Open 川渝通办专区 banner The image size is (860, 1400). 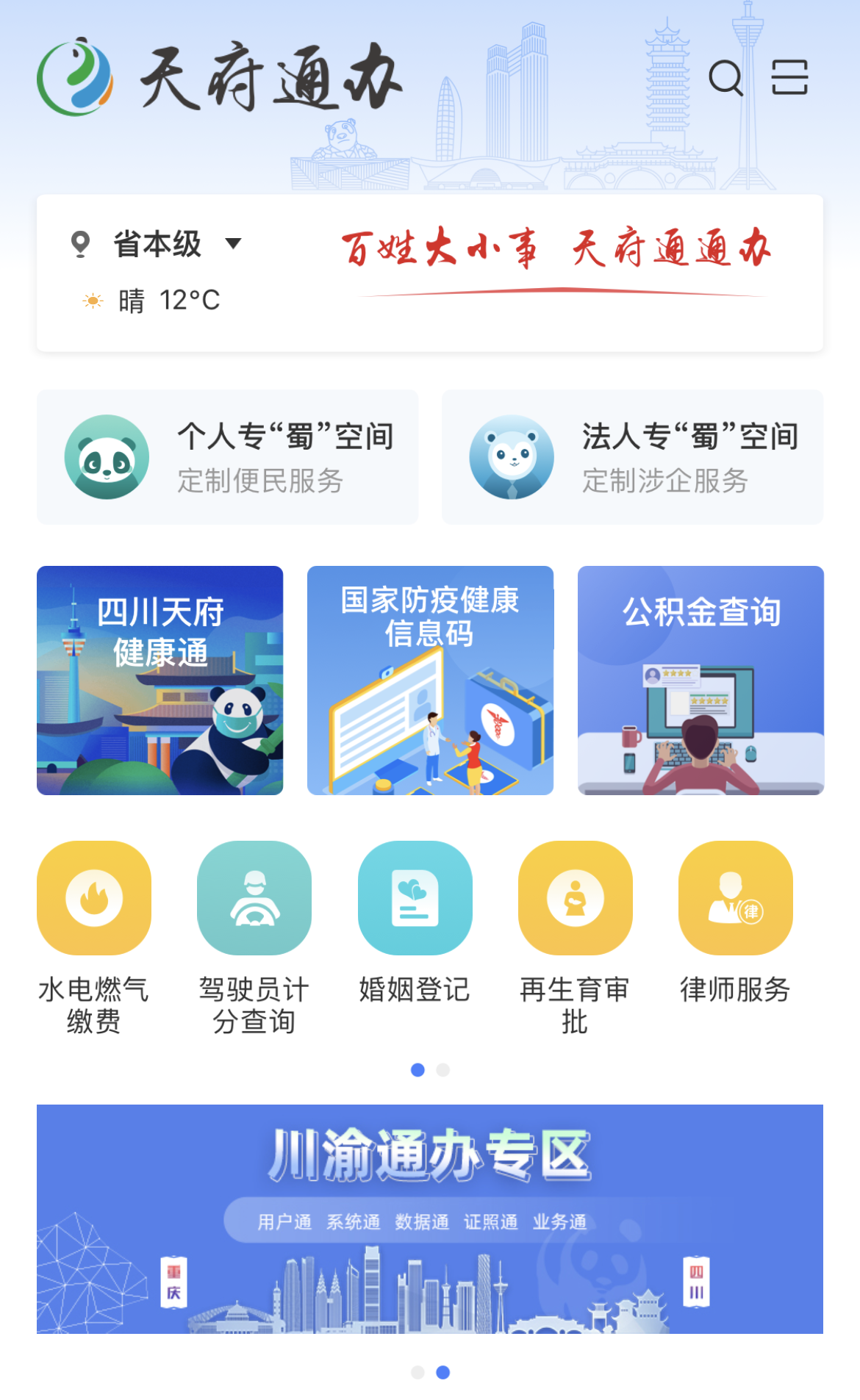(430, 1218)
